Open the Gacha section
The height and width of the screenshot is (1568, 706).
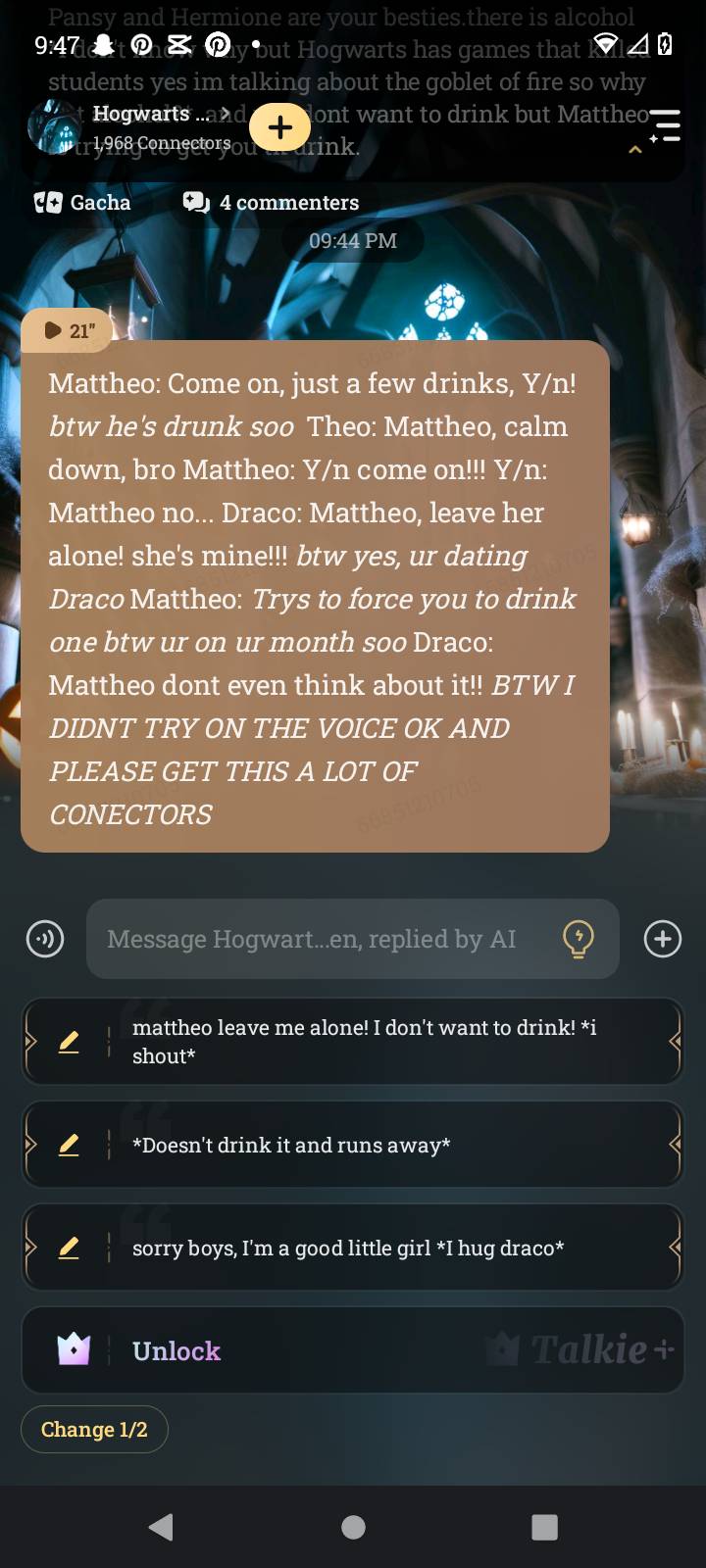click(x=82, y=203)
